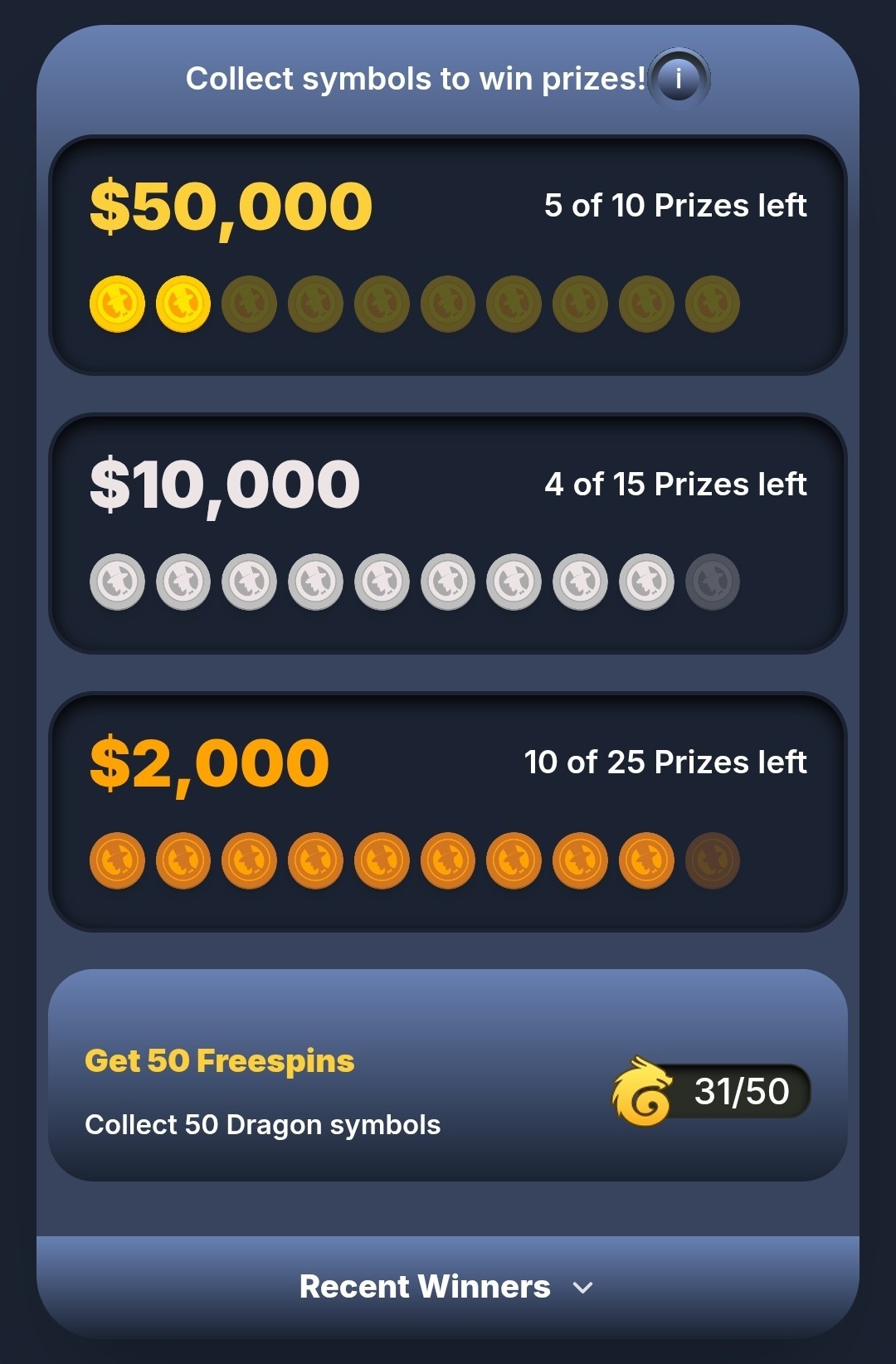Image resolution: width=896 pixels, height=1364 pixels.
Task: Open the info icon next to prizes header
Action: tap(679, 80)
